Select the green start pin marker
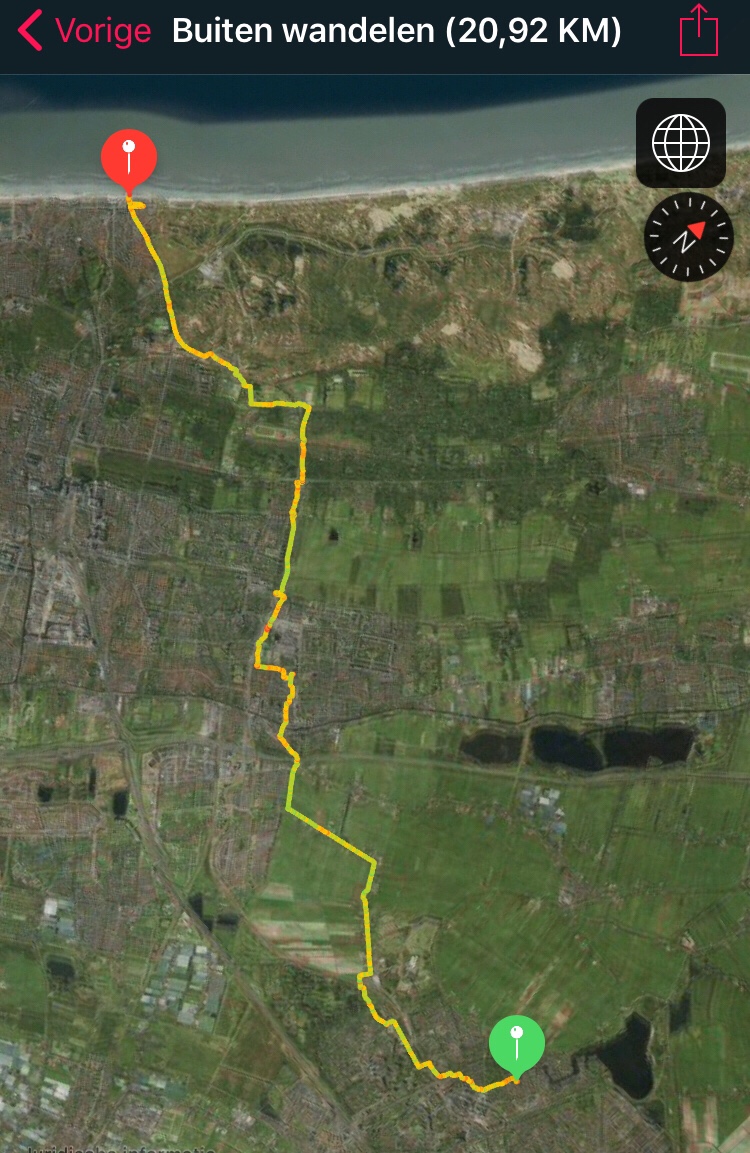Viewport: 750px width, 1153px height. point(517,1043)
